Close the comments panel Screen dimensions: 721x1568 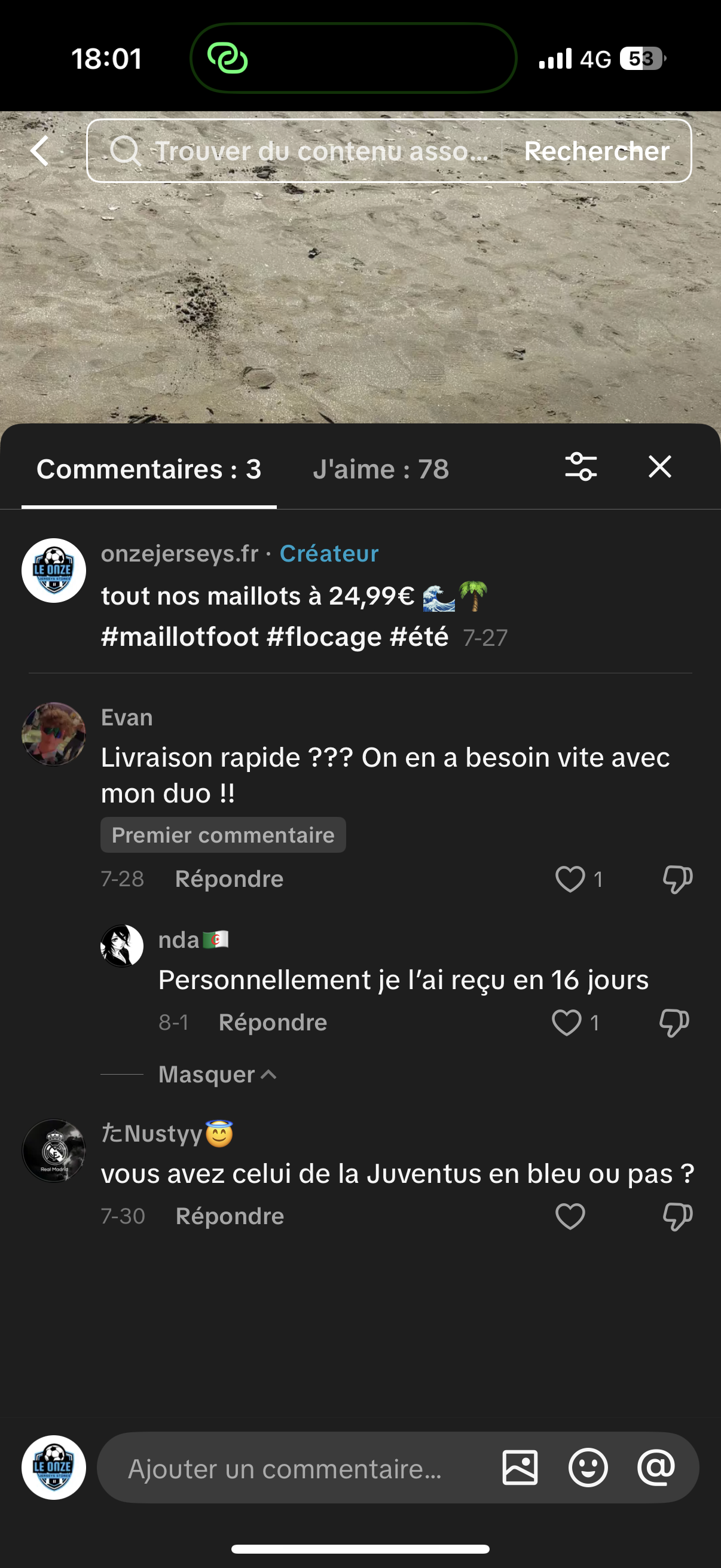coord(659,467)
